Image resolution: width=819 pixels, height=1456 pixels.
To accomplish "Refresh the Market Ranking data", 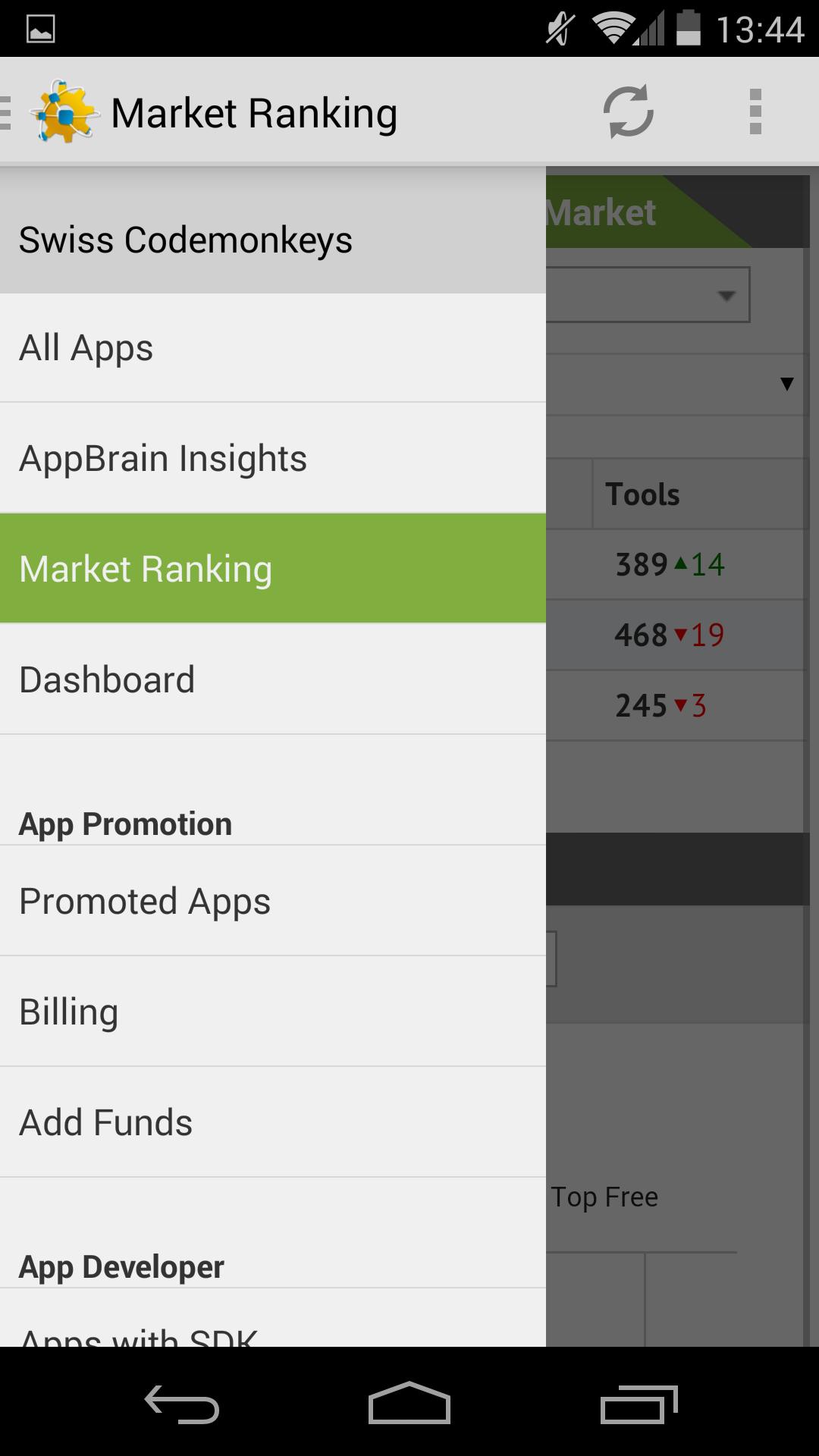I will [628, 111].
